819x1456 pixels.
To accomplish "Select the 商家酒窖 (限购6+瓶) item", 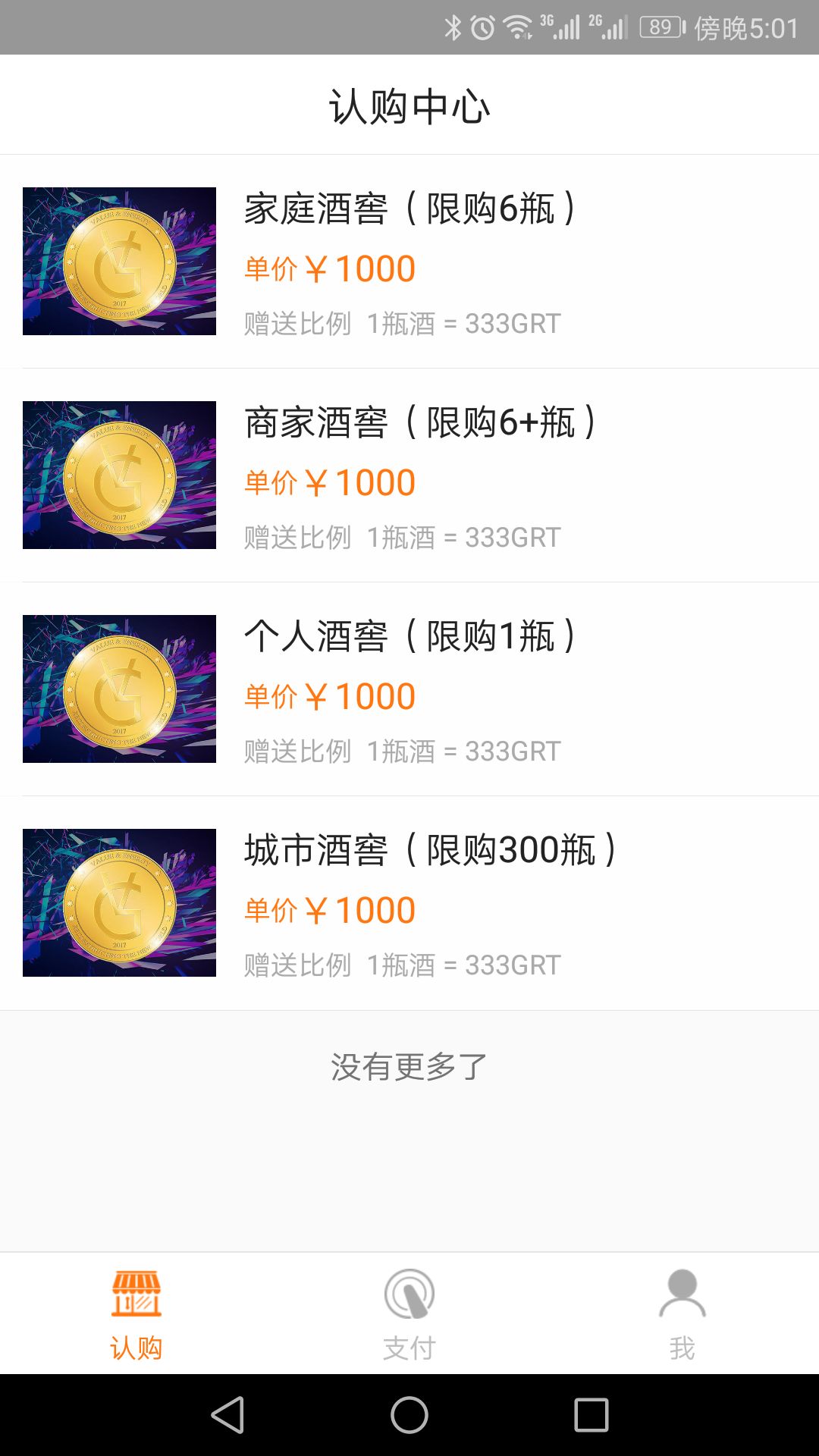I will coord(409,475).
